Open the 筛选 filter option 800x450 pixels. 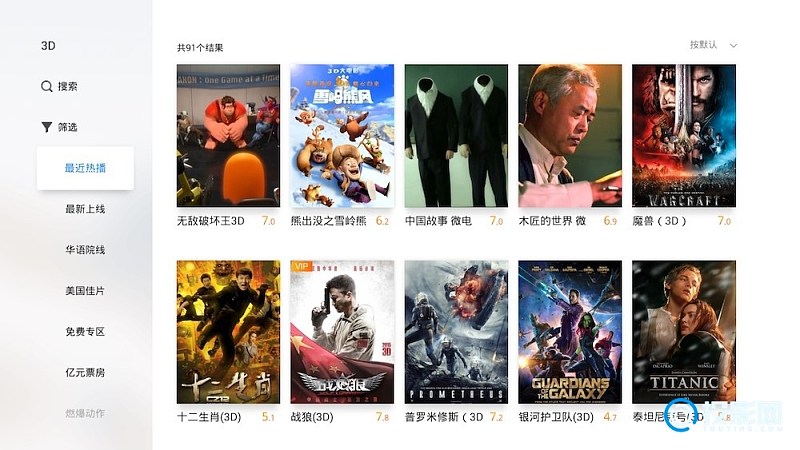pyautogui.click(x=60, y=128)
